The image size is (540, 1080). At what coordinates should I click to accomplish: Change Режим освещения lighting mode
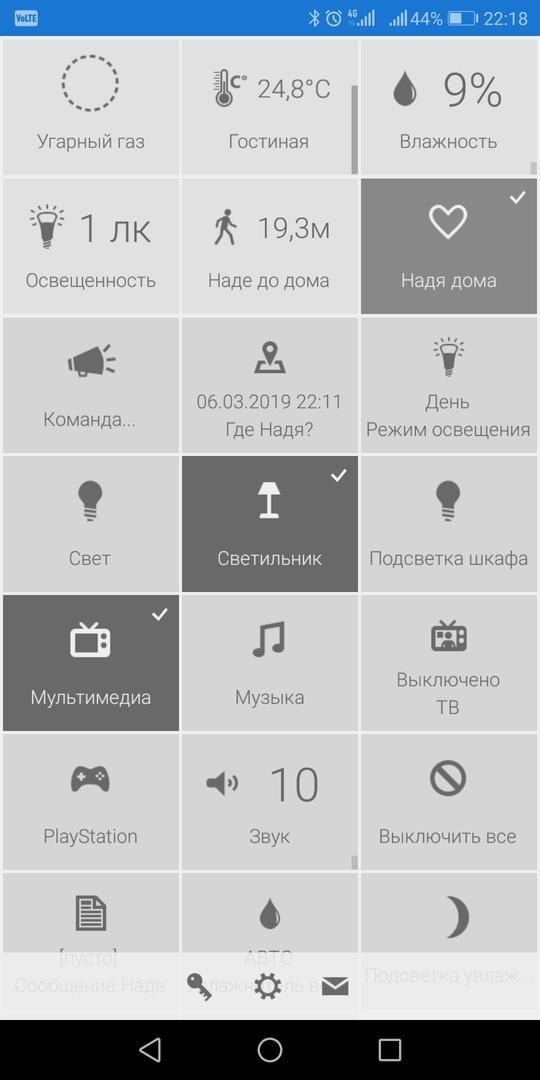(x=448, y=384)
